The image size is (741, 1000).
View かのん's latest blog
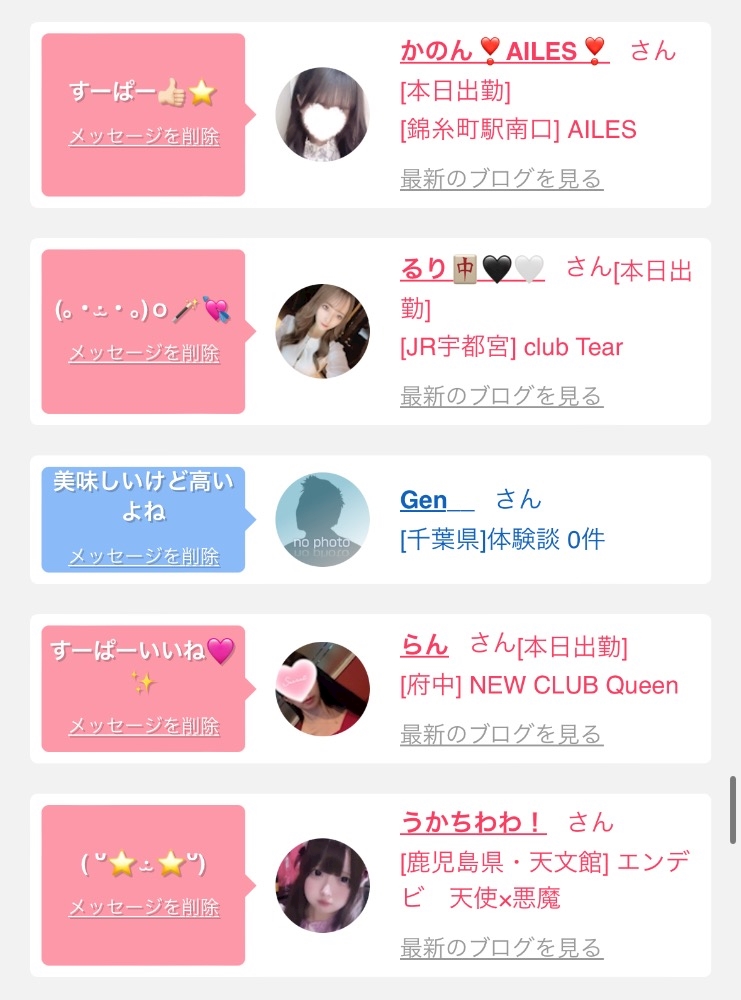pyautogui.click(x=501, y=179)
